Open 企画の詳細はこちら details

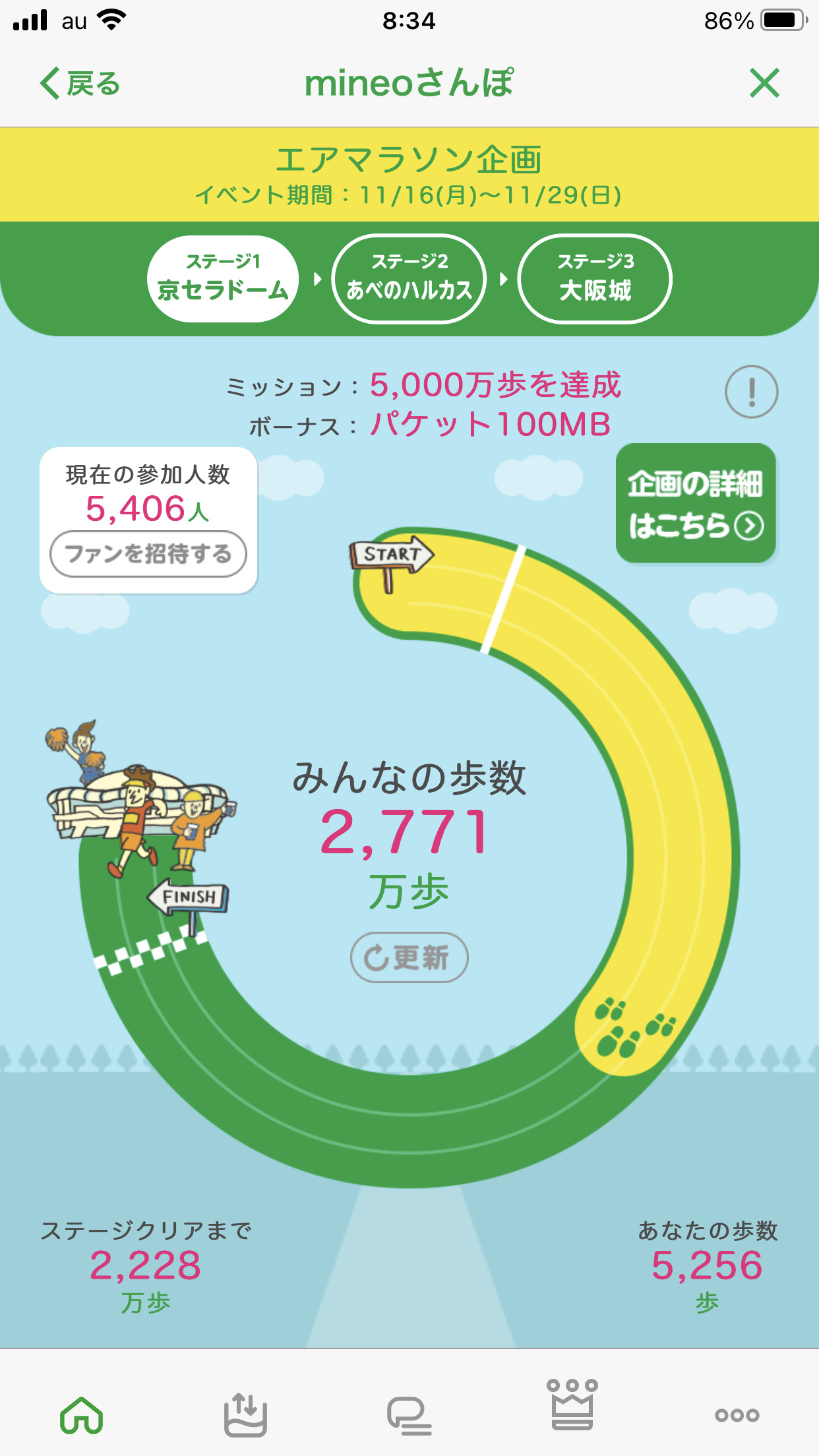click(x=696, y=504)
